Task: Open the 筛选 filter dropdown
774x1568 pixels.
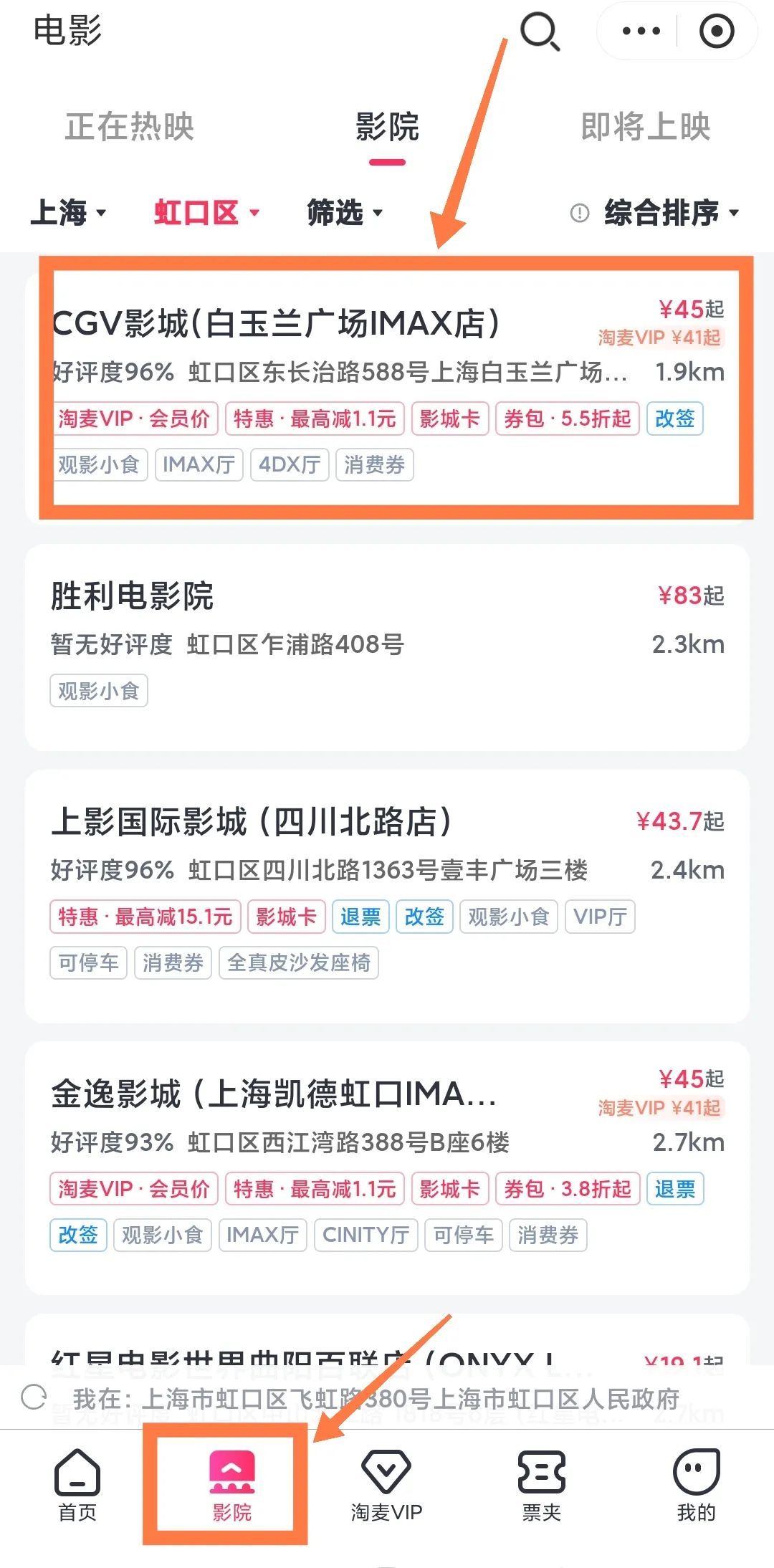Action: (x=345, y=213)
